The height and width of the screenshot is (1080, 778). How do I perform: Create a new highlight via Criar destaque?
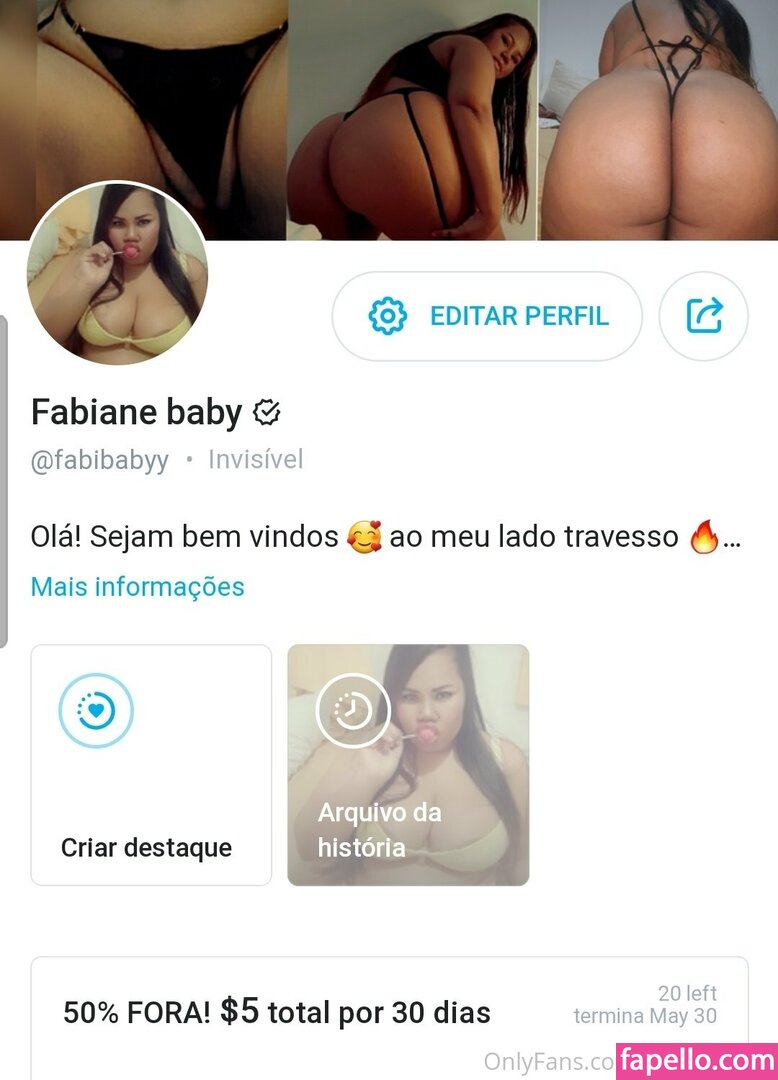pyautogui.click(x=151, y=765)
